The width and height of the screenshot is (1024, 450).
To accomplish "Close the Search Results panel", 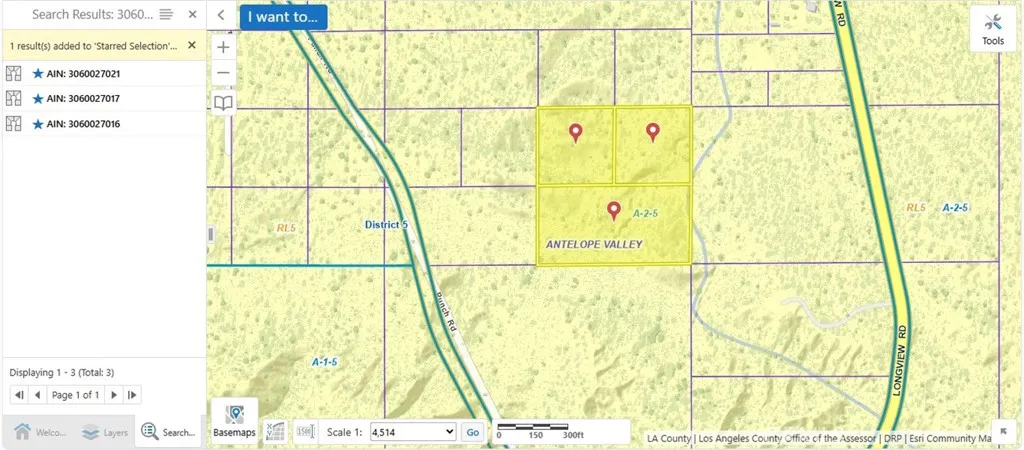I will (x=192, y=15).
